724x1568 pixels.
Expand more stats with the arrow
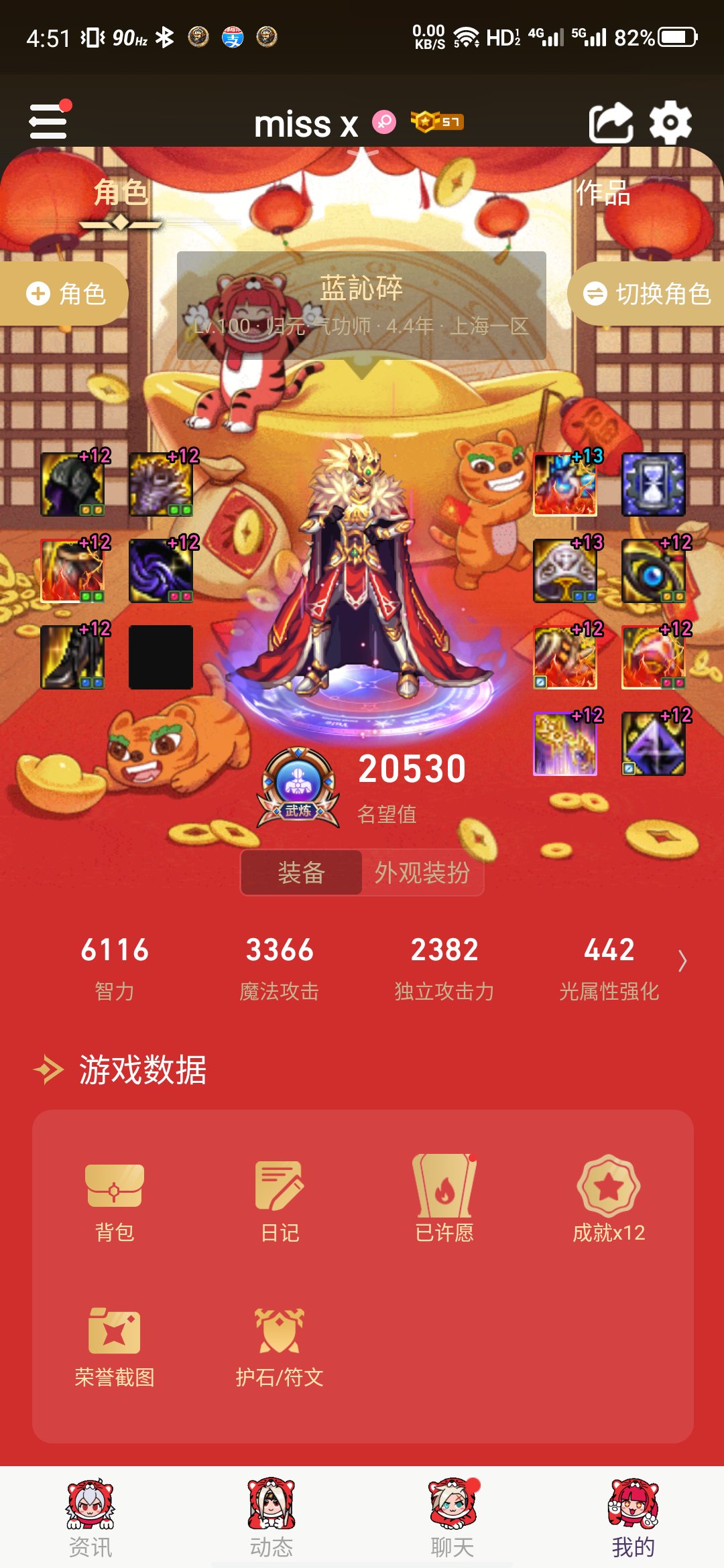[x=682, y=961]
